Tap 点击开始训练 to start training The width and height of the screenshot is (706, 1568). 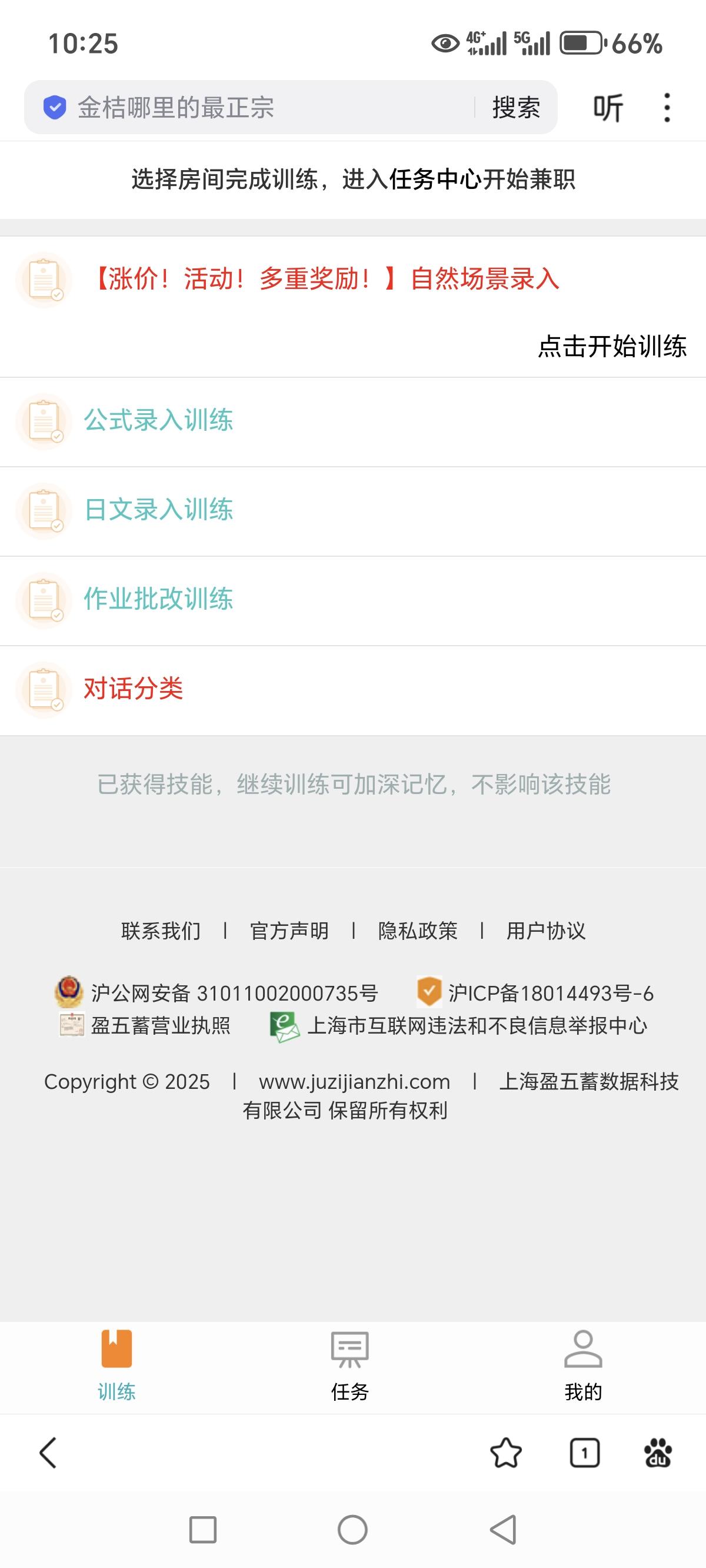tap(612, 346)
